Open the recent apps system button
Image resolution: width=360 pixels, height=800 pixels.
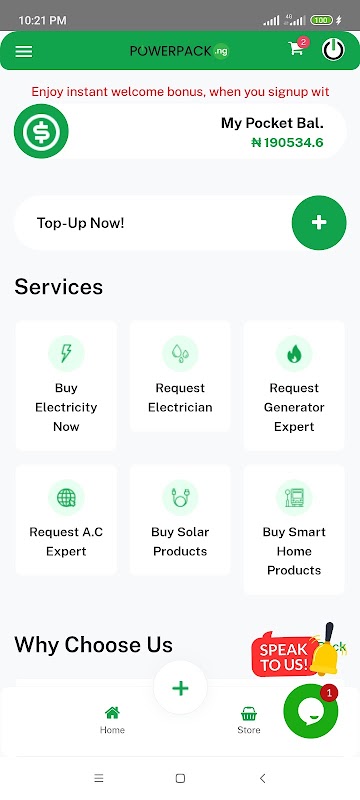coord(98,778)
